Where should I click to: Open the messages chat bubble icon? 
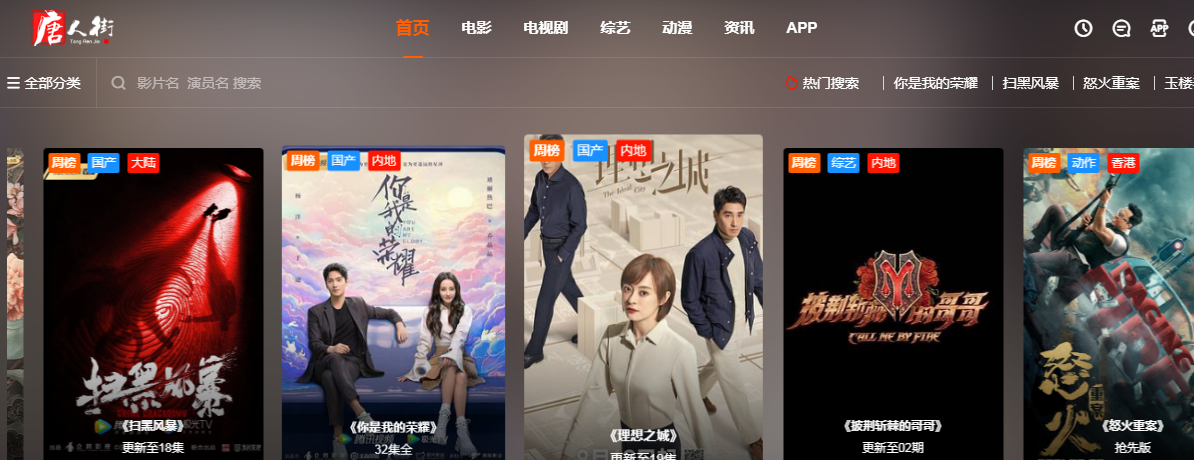(x=1122, y=28)
